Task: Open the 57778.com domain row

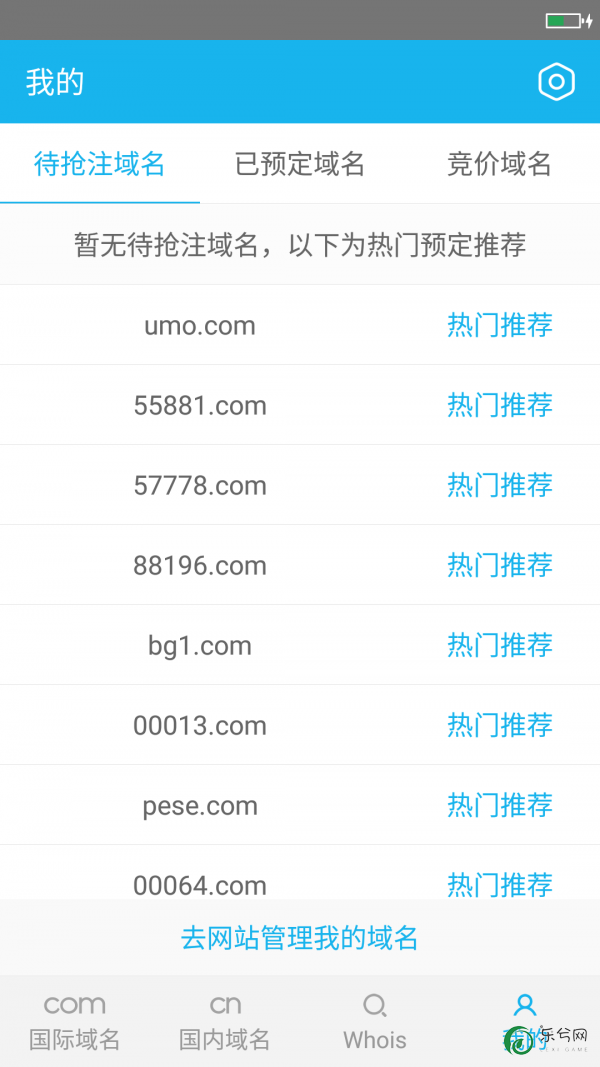Action: (x=300, y=485)
